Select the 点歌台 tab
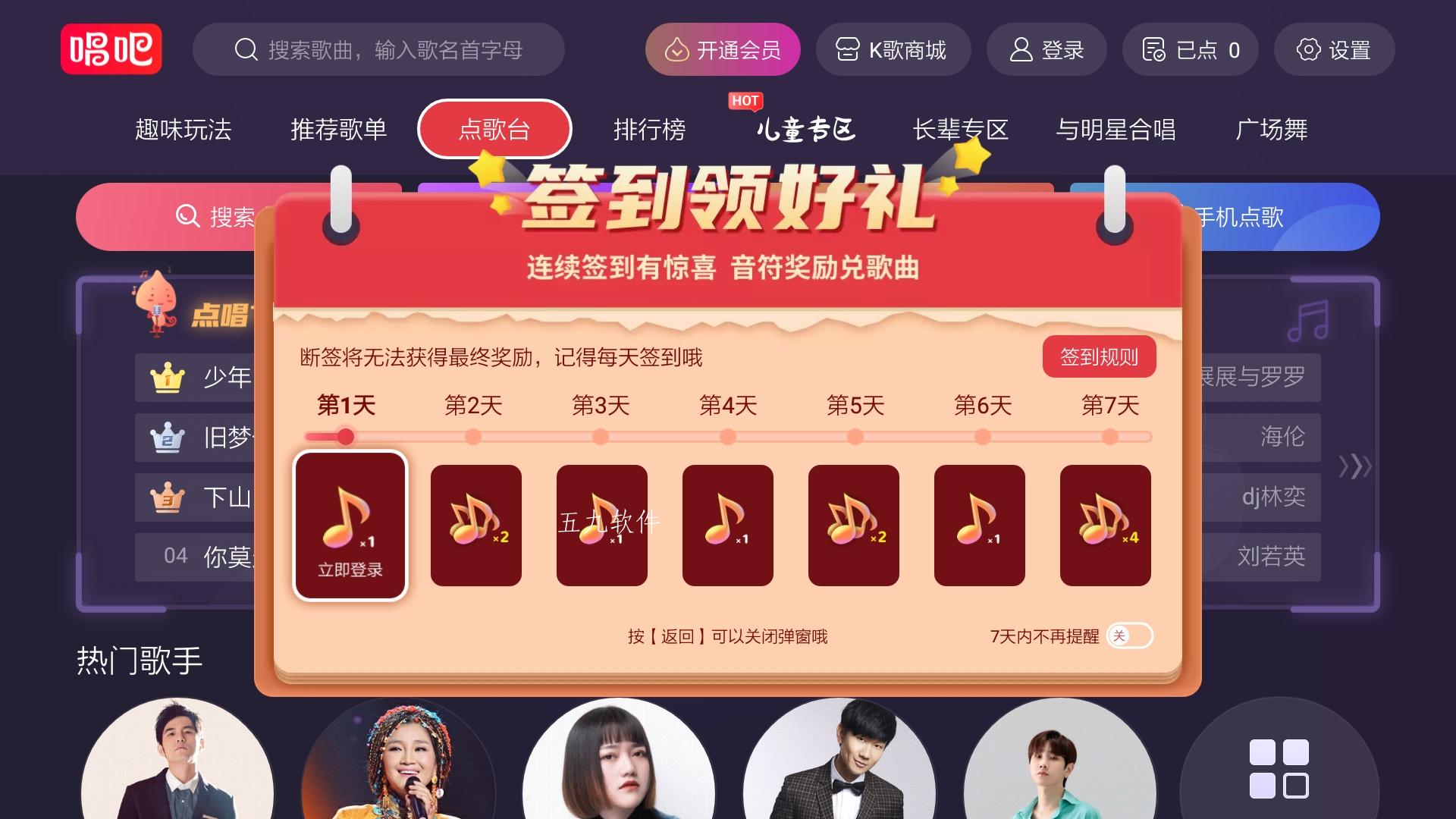1456x819 pixels. point(494,130)
